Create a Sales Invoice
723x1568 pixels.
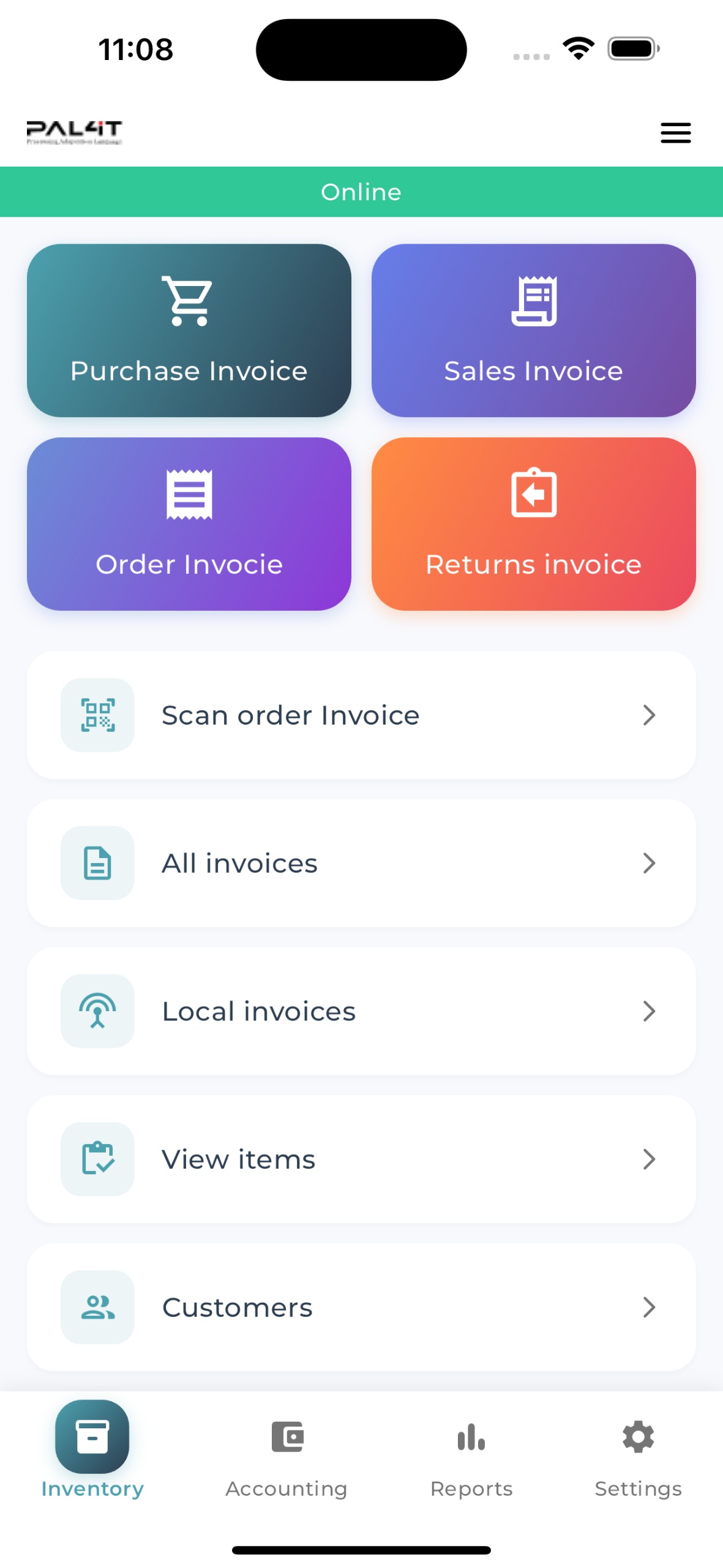pyautogui.click(x=533, y=330)
